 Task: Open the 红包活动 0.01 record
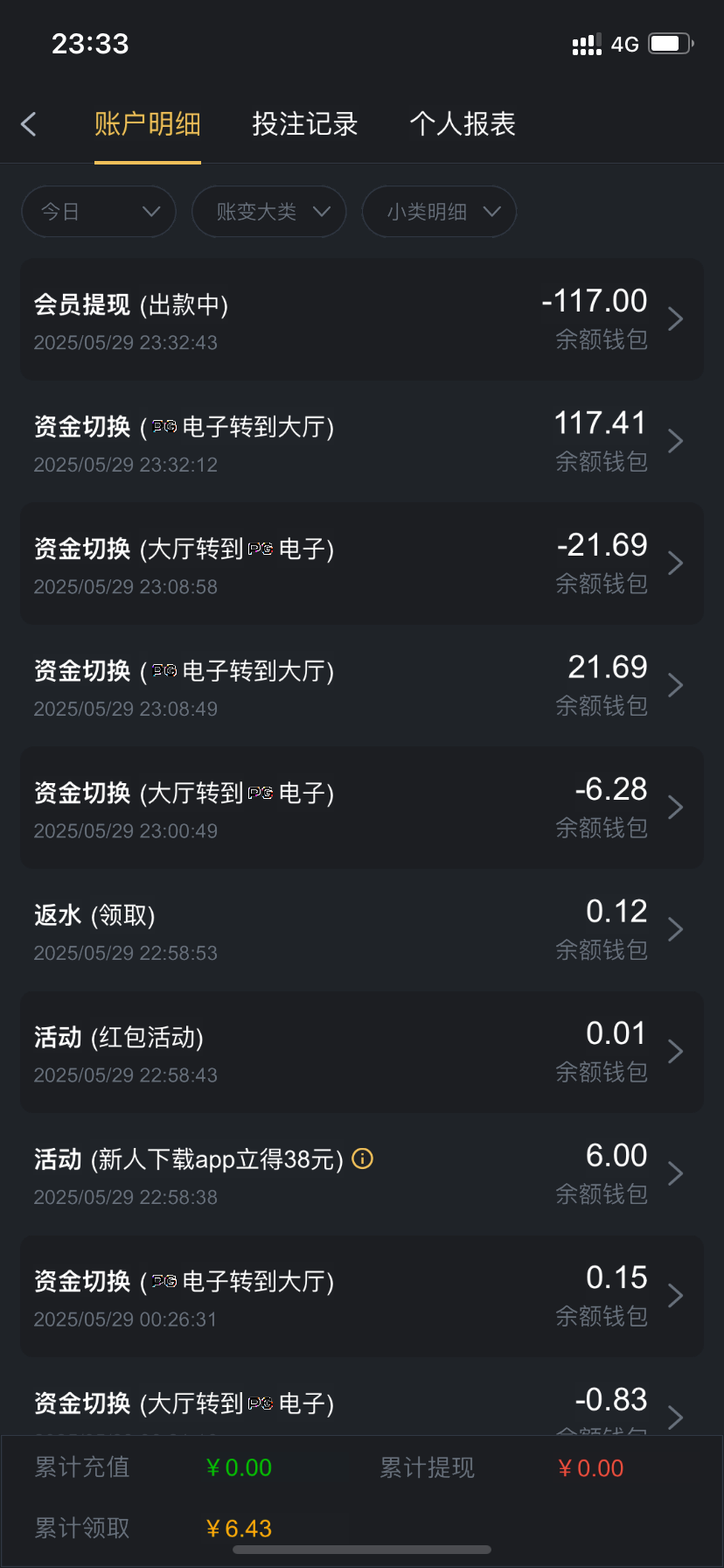361,1052
